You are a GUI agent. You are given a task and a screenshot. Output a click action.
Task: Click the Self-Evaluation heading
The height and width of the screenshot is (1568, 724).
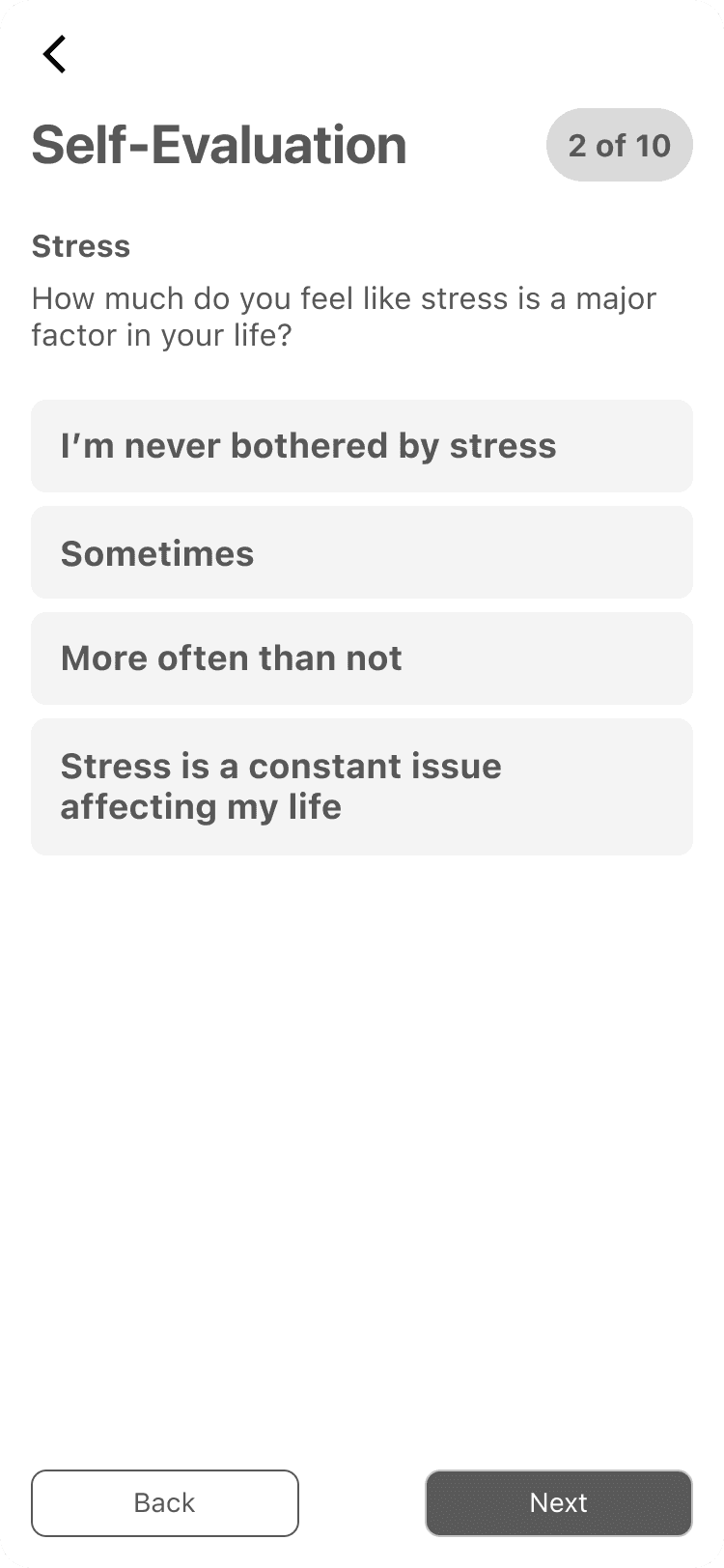click(219, 145)
